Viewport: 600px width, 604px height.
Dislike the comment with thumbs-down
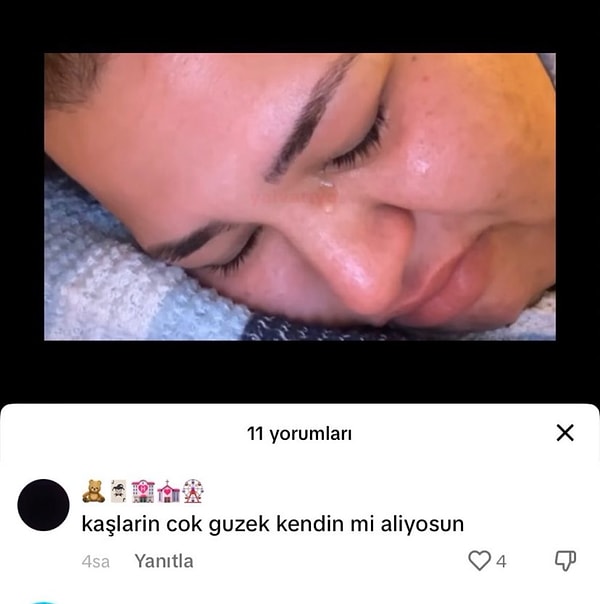(565, 561)
